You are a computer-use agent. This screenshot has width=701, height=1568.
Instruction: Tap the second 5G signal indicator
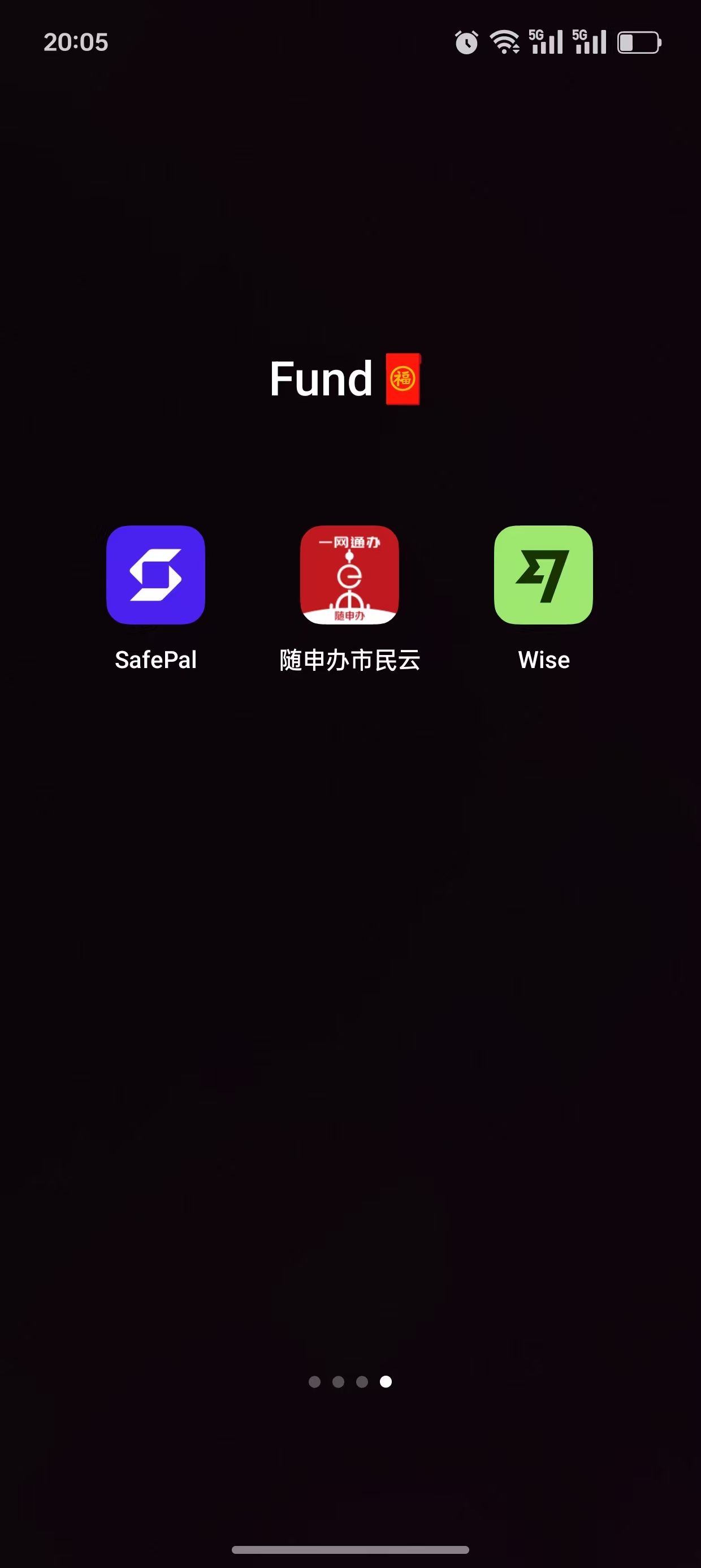(x=588, y=41)
